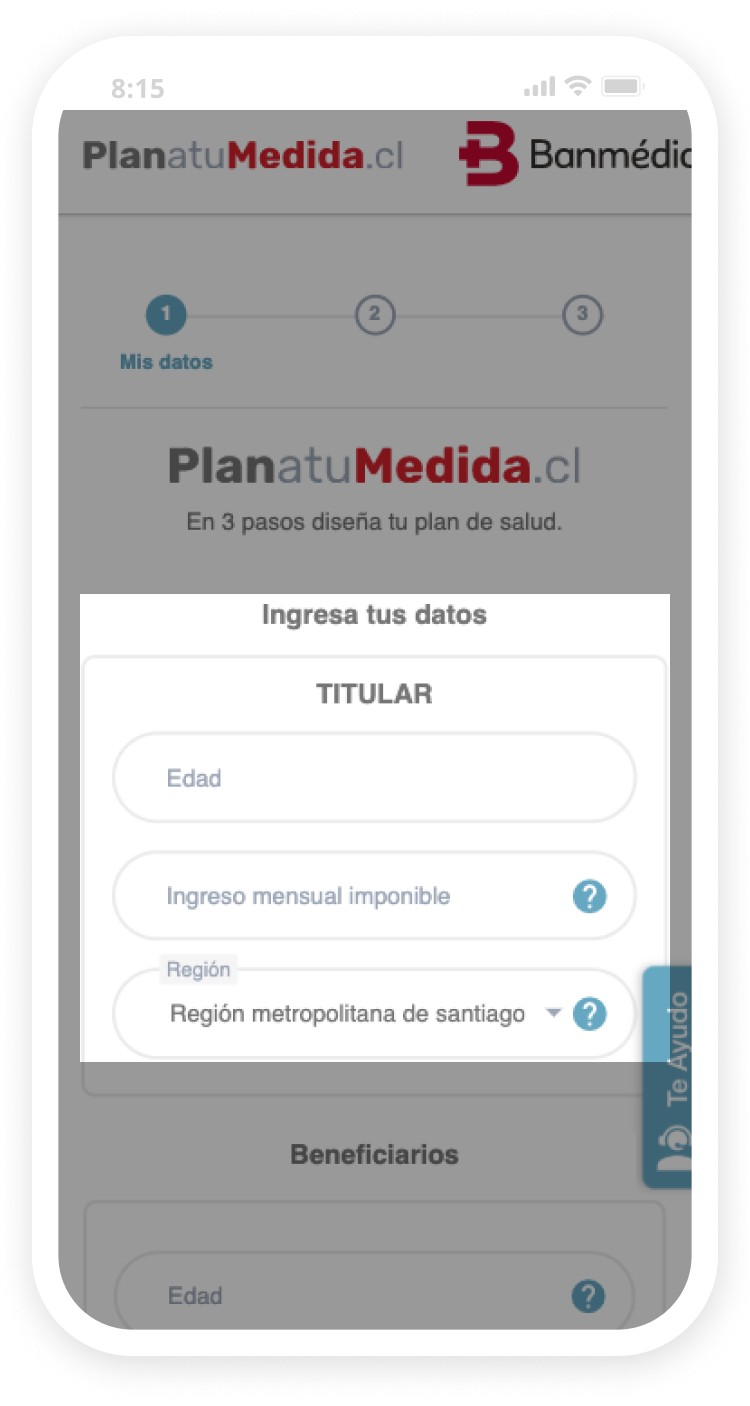
Task: Select step 1 Mis datos
Action: pyautogui.click(x=166, y=315)
